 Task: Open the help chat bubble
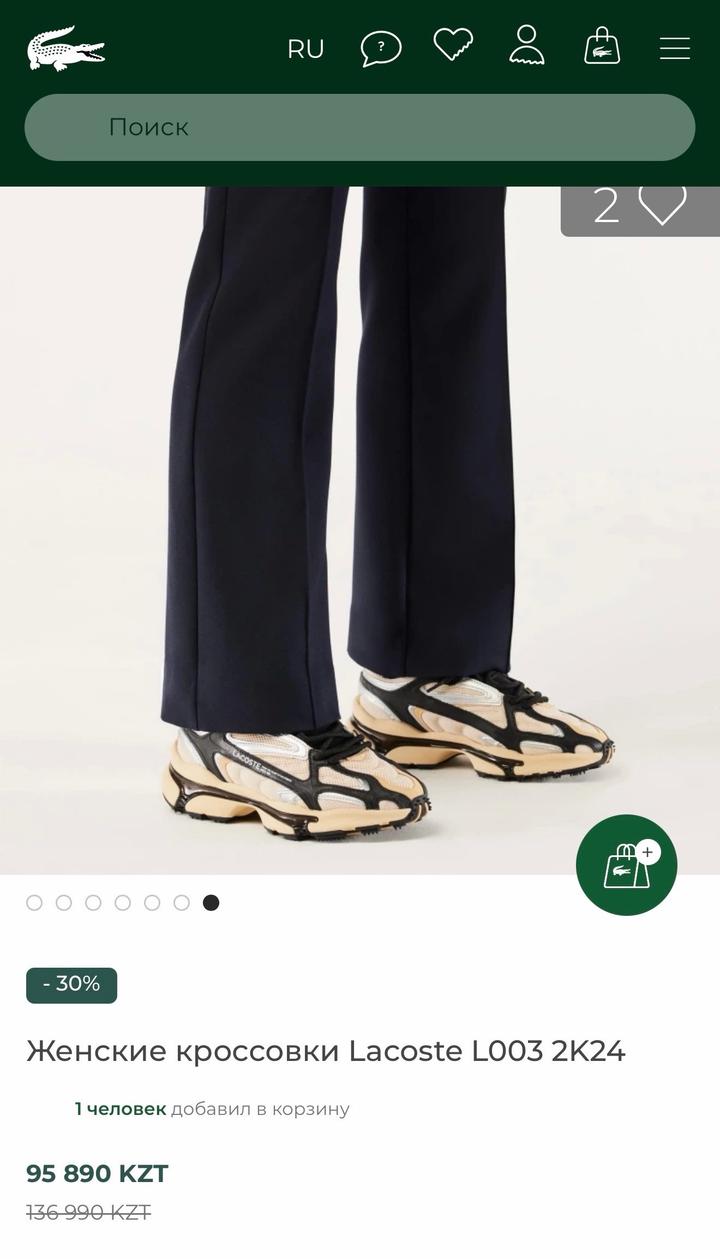[x=381, y=48]
